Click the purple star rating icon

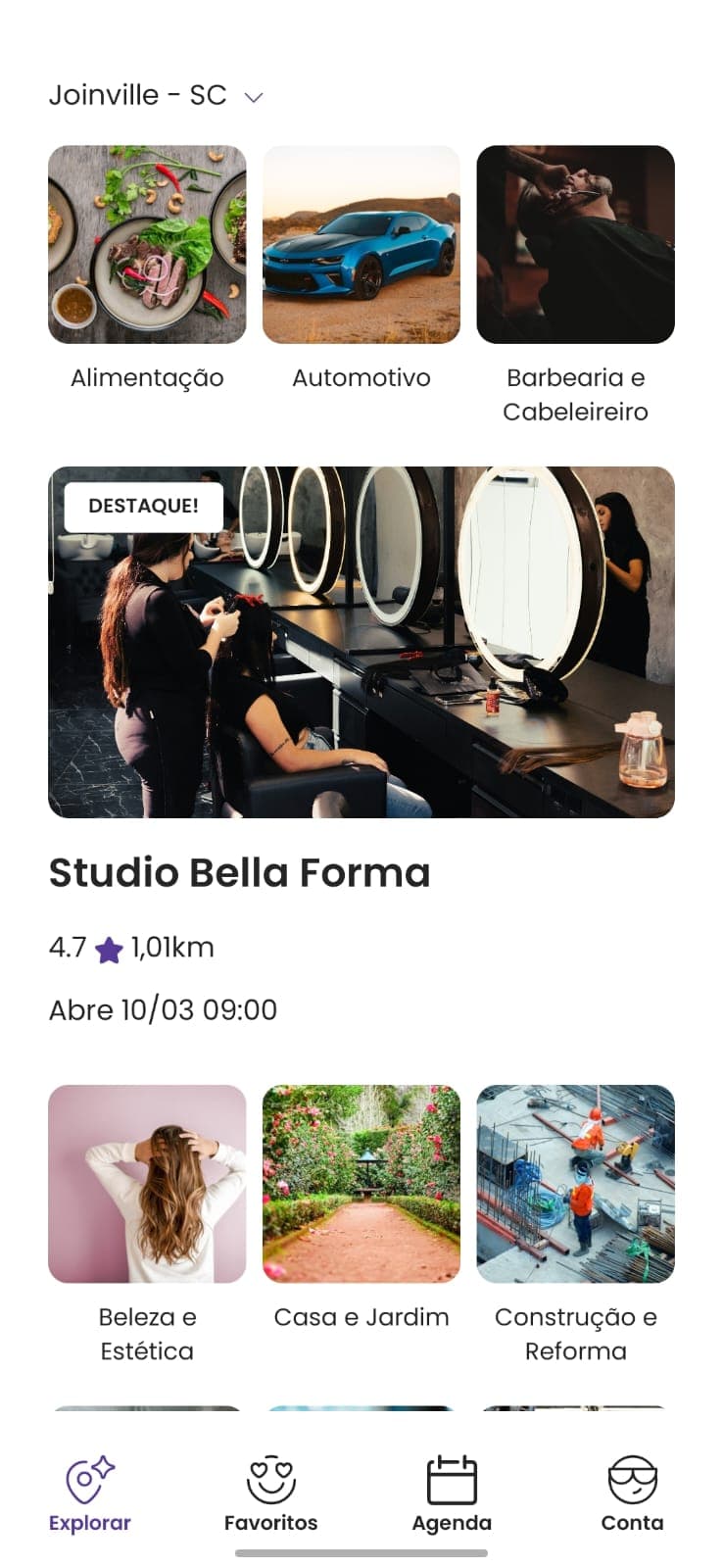coord(108,947)
